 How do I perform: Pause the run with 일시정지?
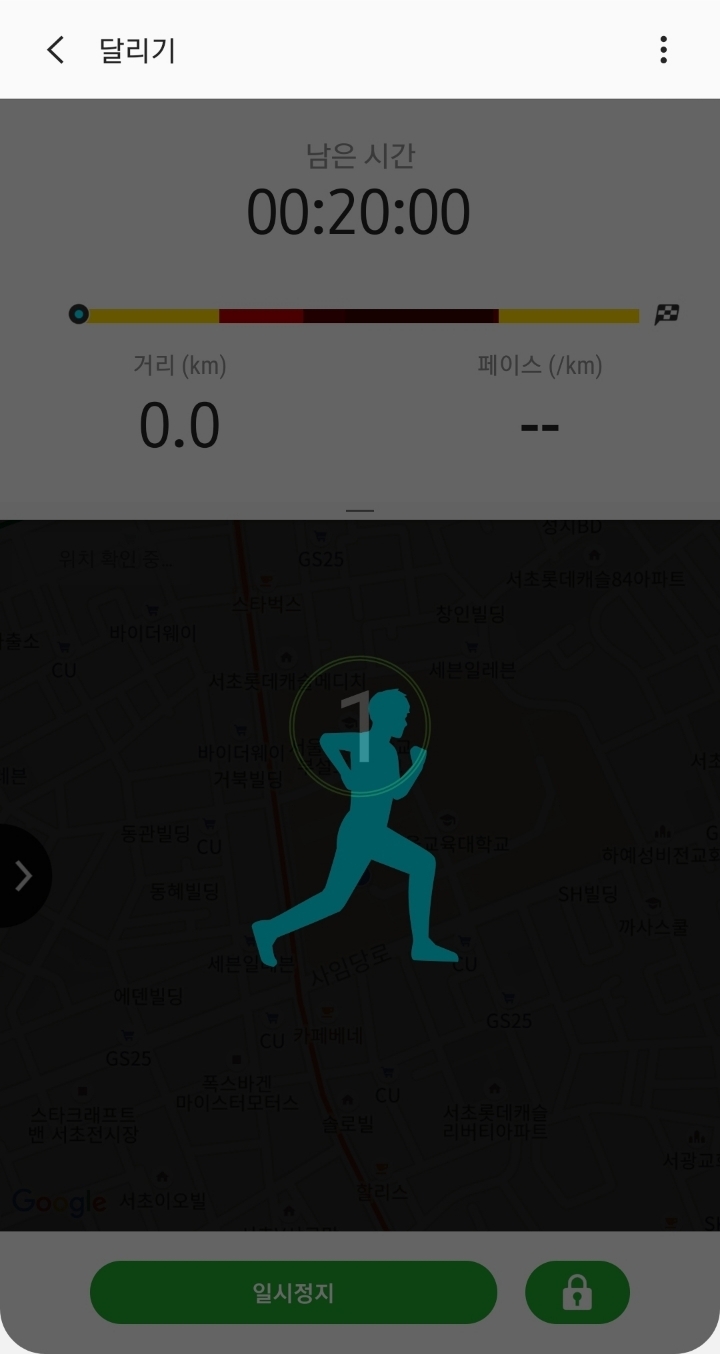click(x=293, y=1292)
